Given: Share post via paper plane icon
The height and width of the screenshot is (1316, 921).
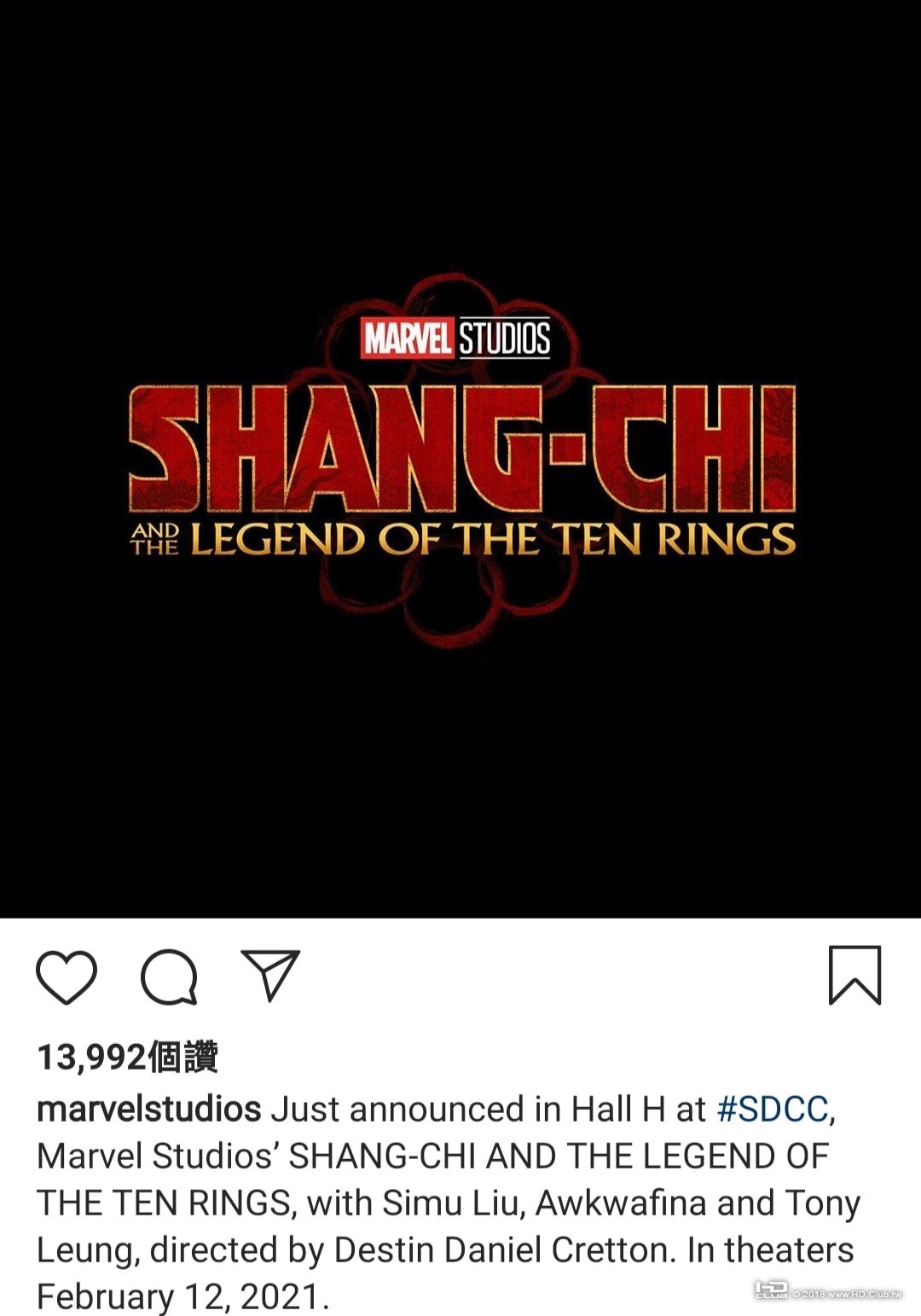Looking at the screenshot, I should 270,975.
